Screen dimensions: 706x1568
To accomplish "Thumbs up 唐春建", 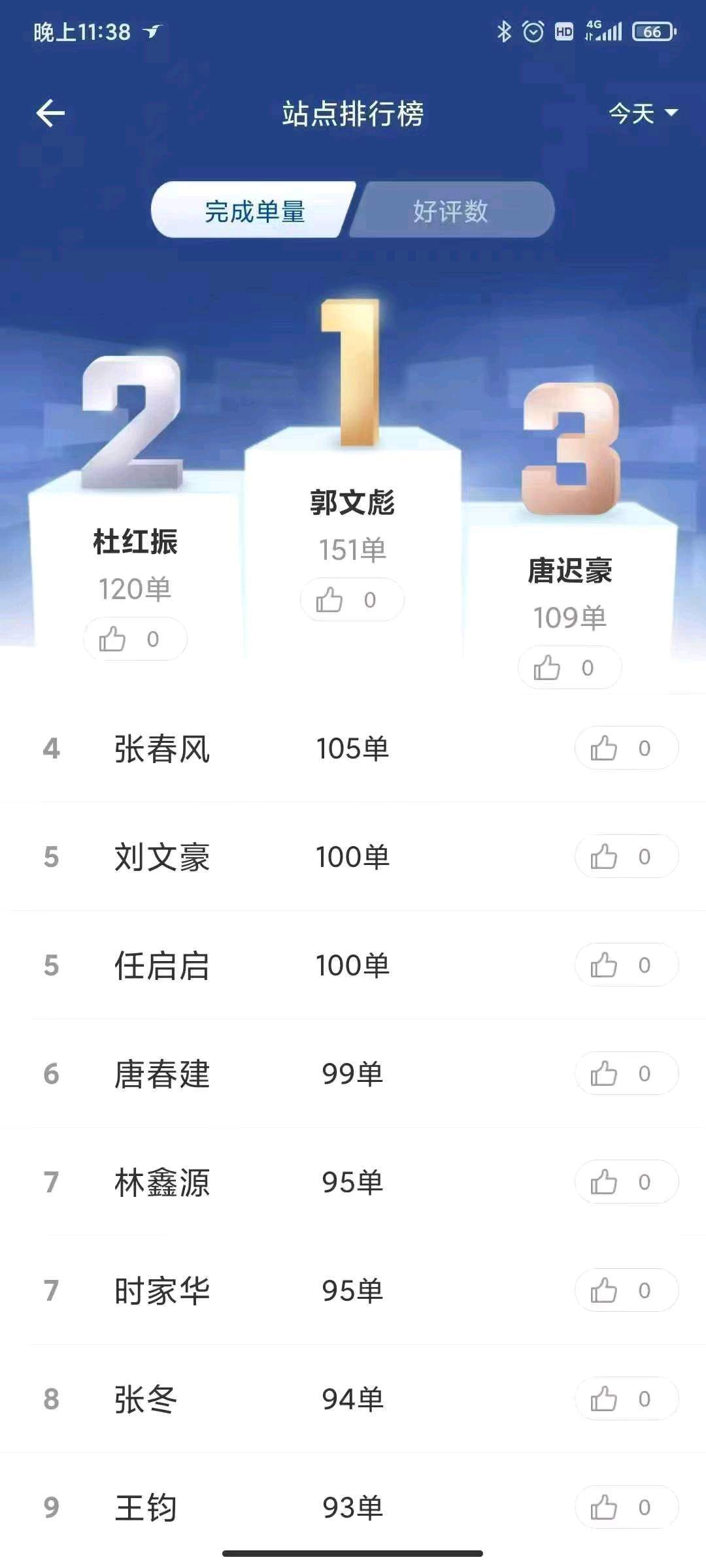I will click(626, 1073).
